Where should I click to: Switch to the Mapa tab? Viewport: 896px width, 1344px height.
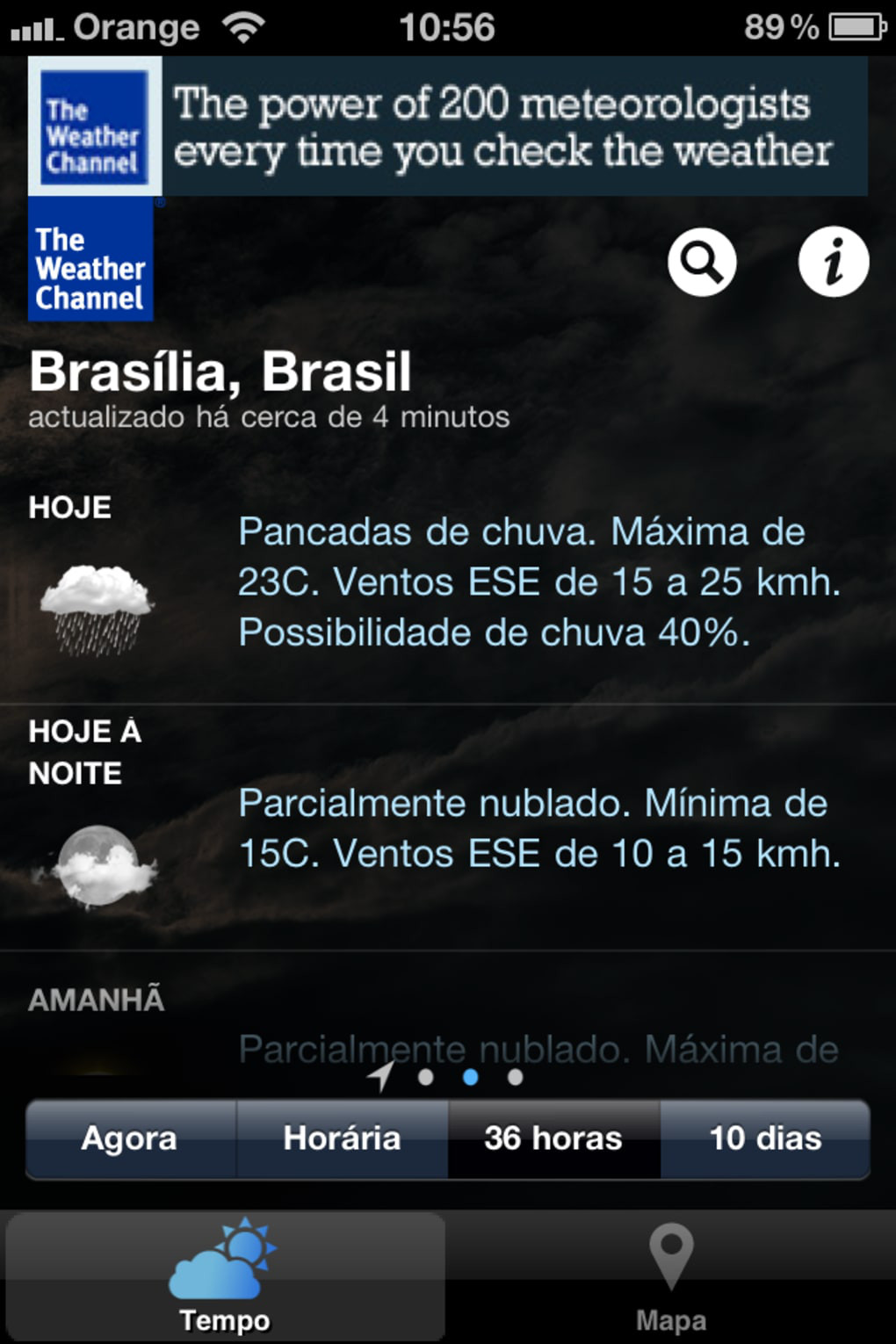pos(671,1276)
